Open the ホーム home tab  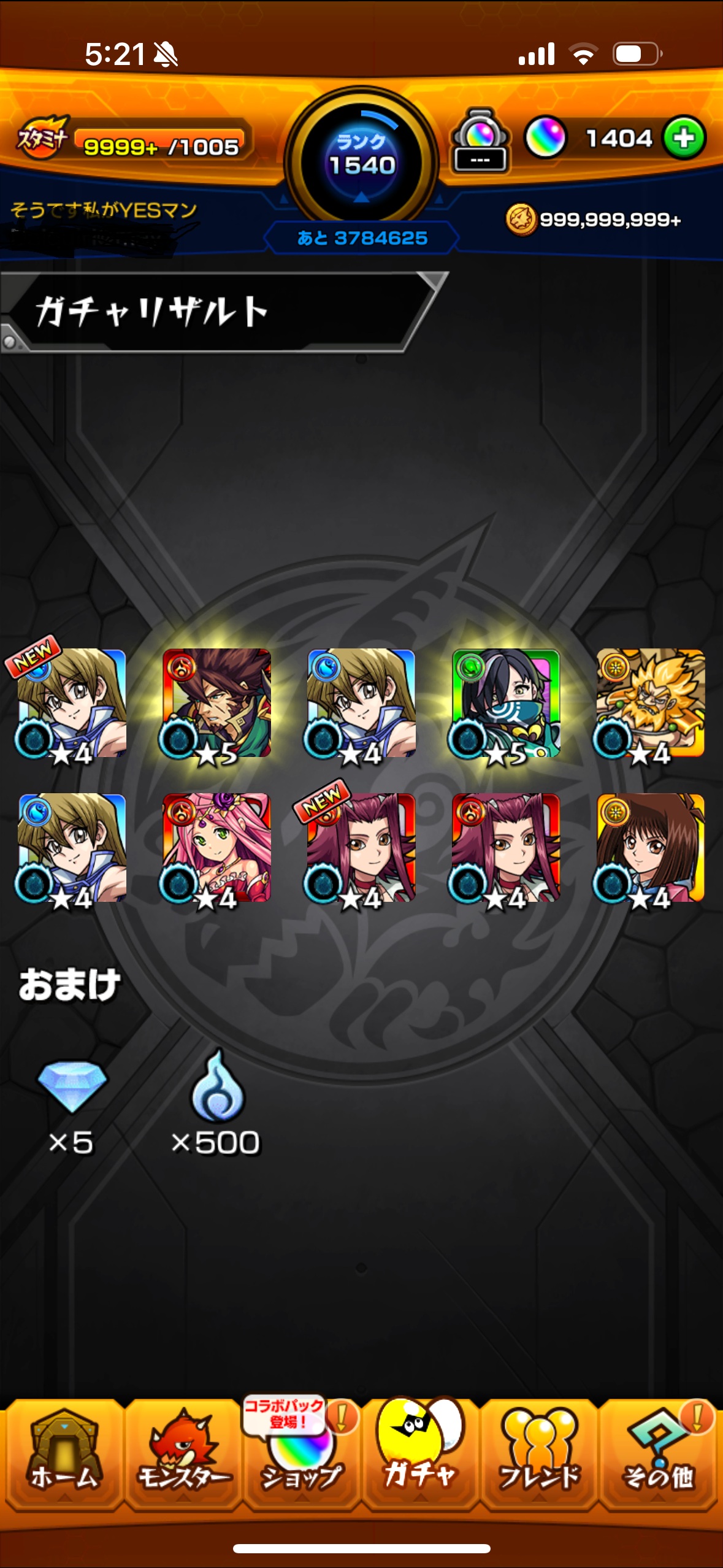coord(64,1454)
